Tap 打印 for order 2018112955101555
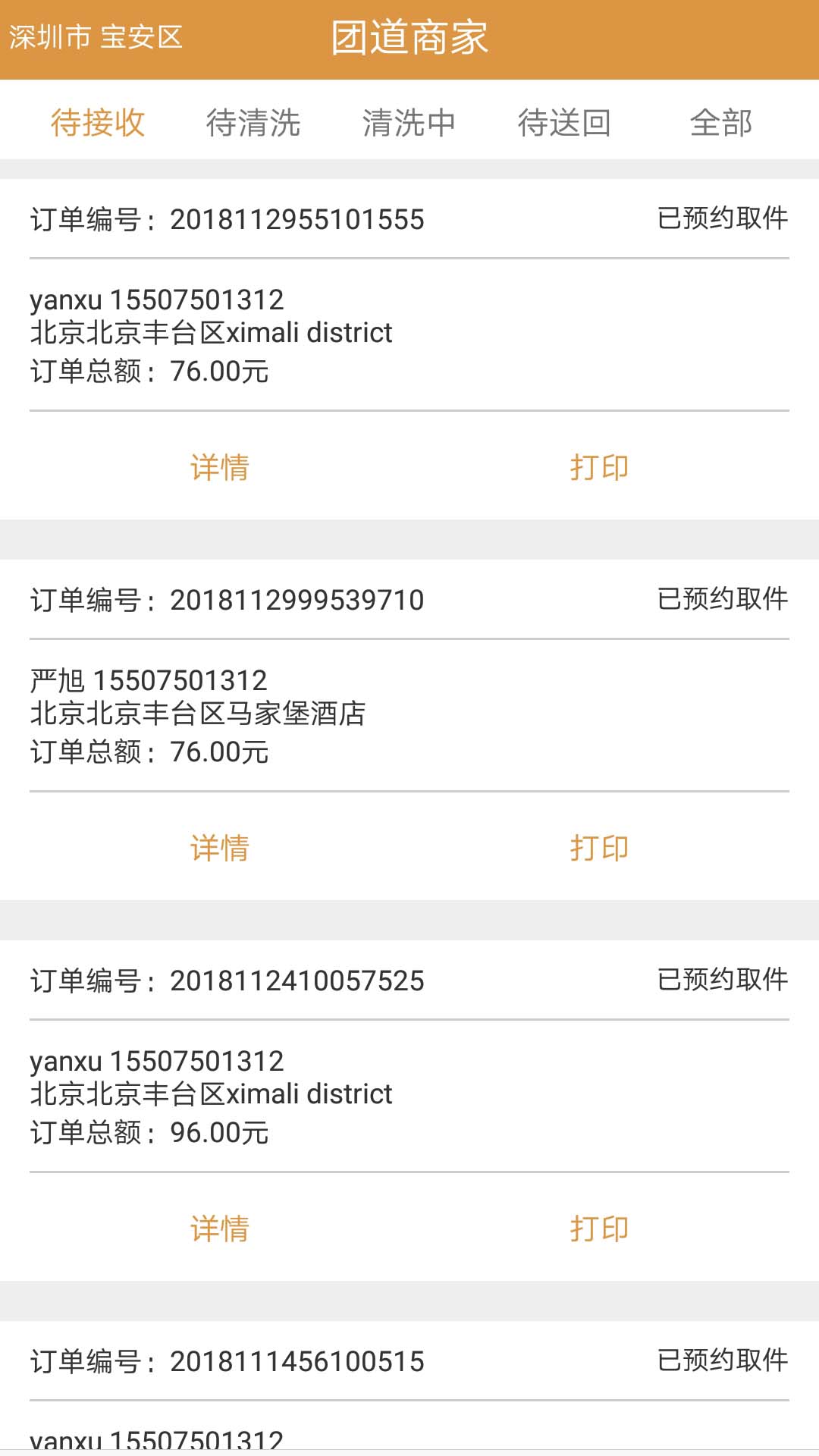 (x=599, y=467)
